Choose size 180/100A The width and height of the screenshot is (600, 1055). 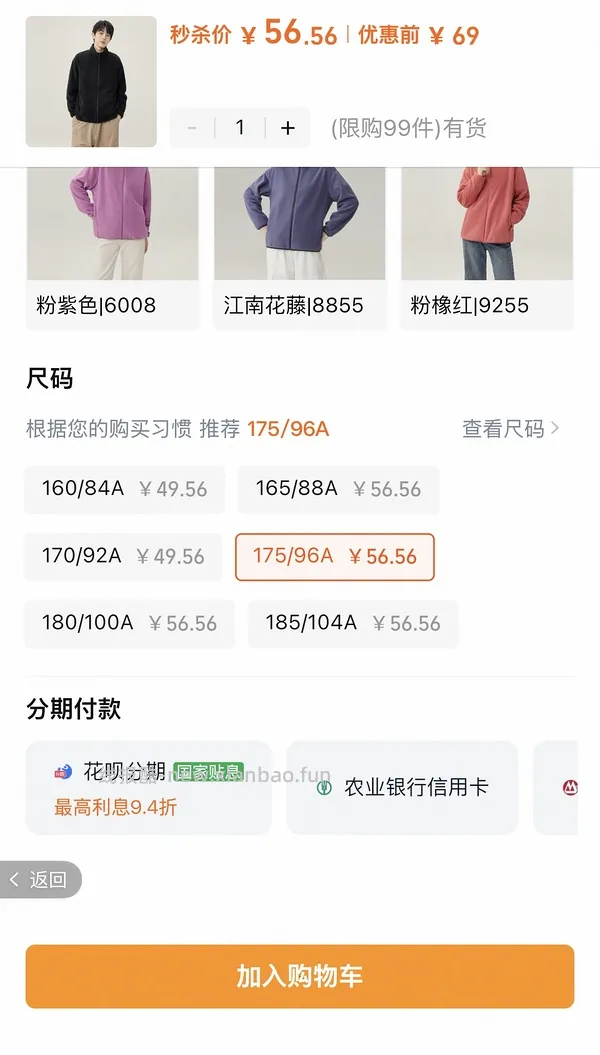click(x=129, y=624)
